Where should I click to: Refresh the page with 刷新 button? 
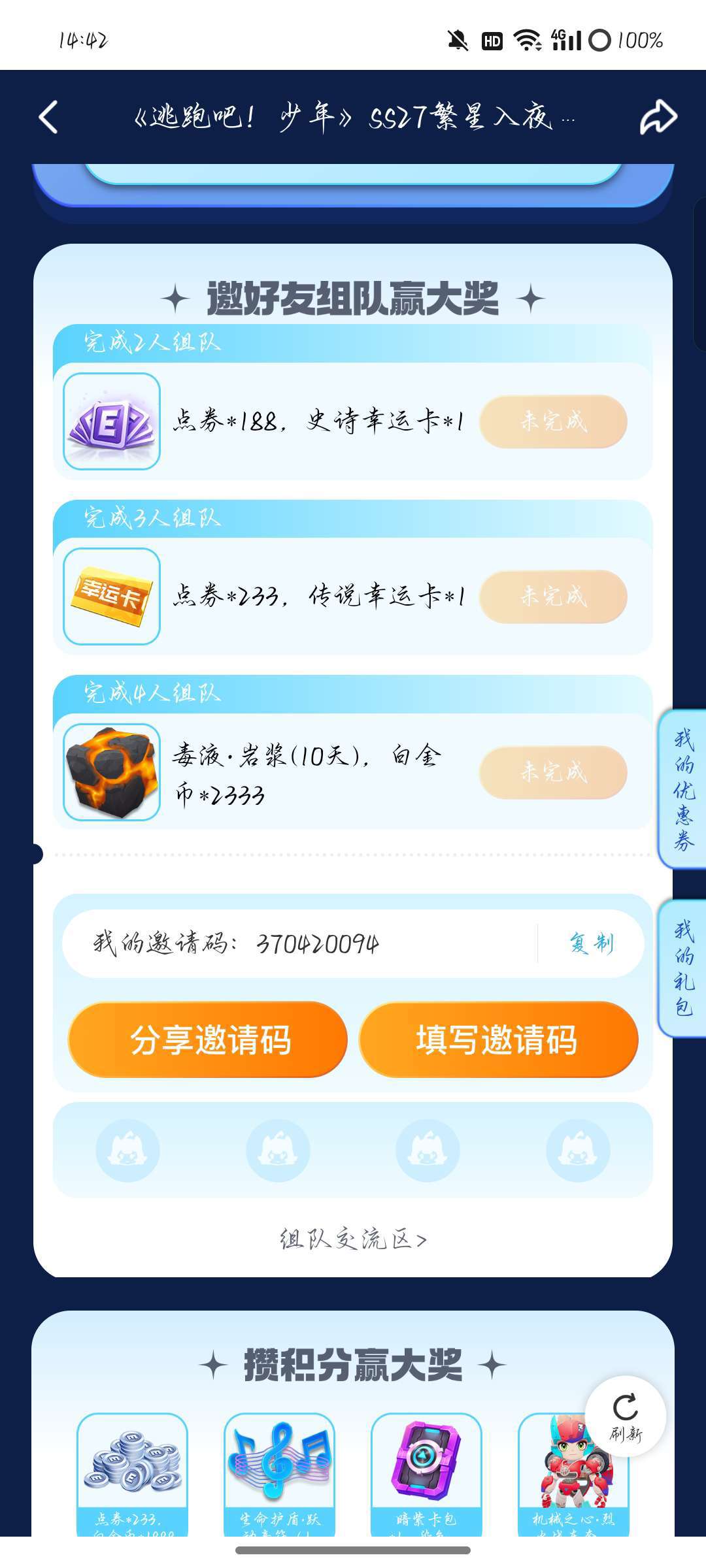pyautogui.click(x=626, y=1416)
